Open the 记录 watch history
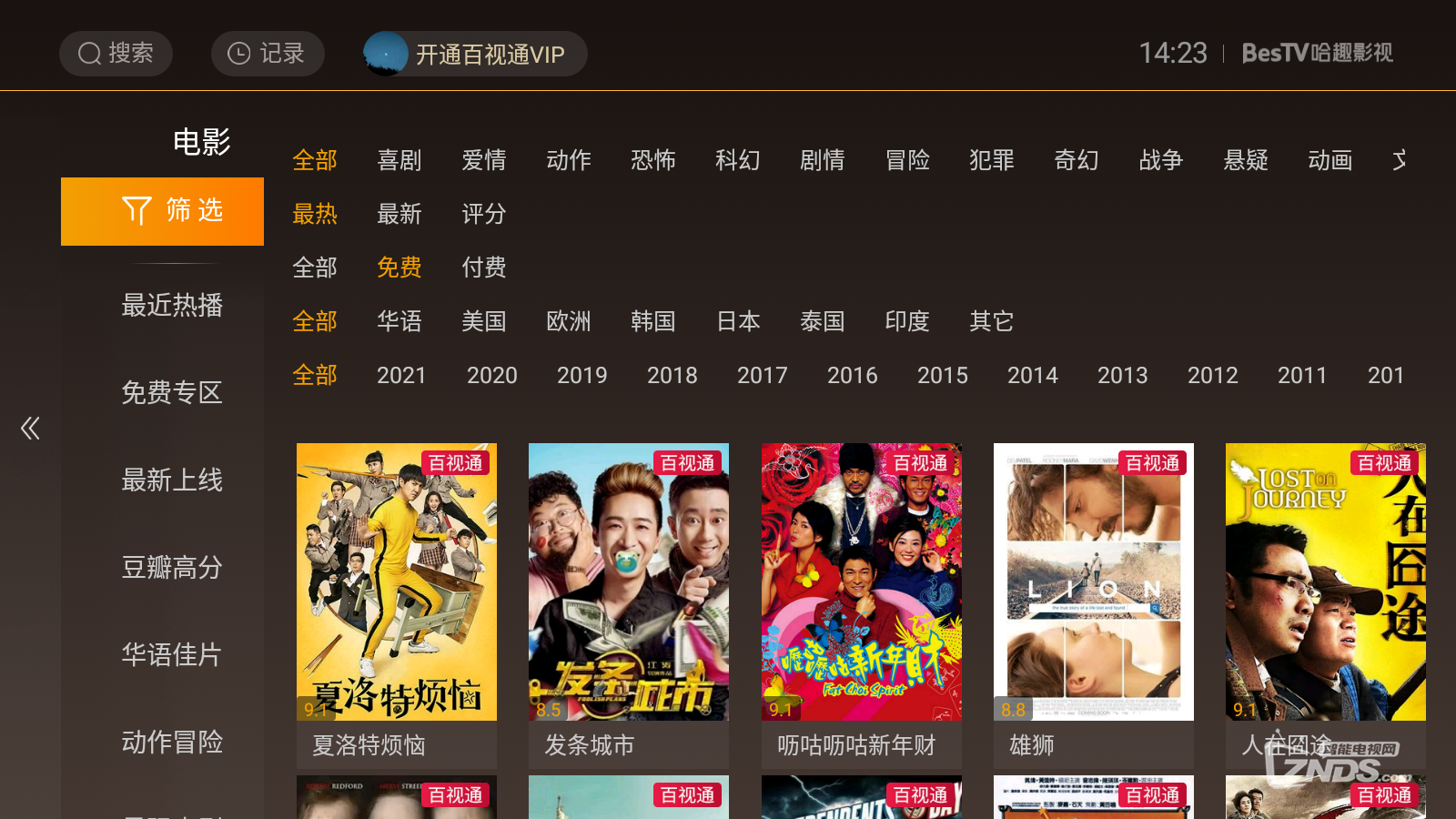The height and width of the screenshot is (819, 1456). [268, 54]
